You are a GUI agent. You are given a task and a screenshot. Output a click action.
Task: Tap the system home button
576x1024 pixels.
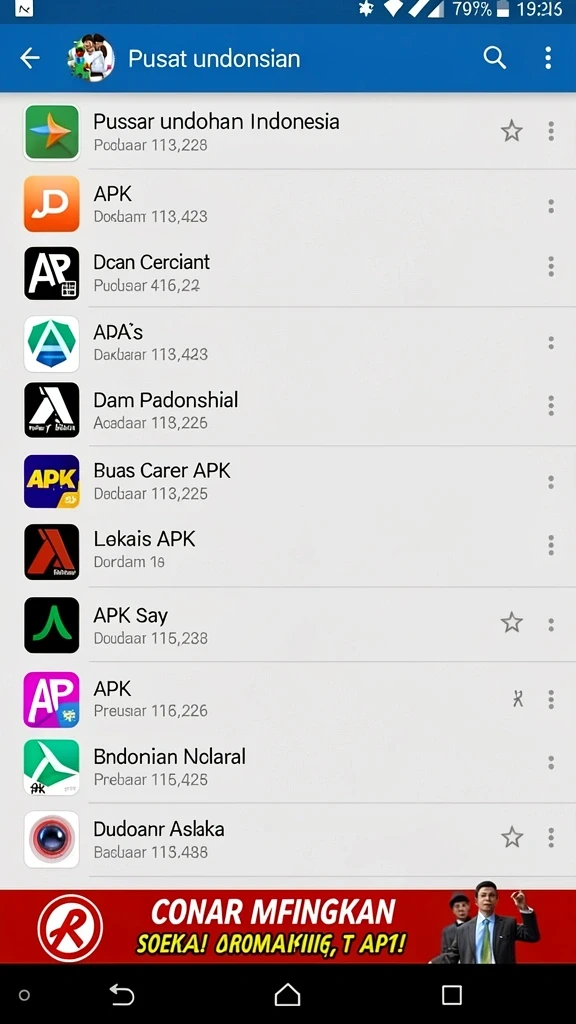coord(287,995)
